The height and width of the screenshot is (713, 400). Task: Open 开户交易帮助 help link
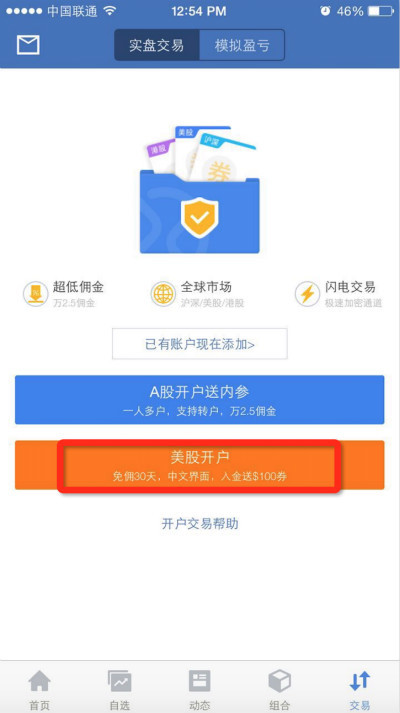[200, 524]
